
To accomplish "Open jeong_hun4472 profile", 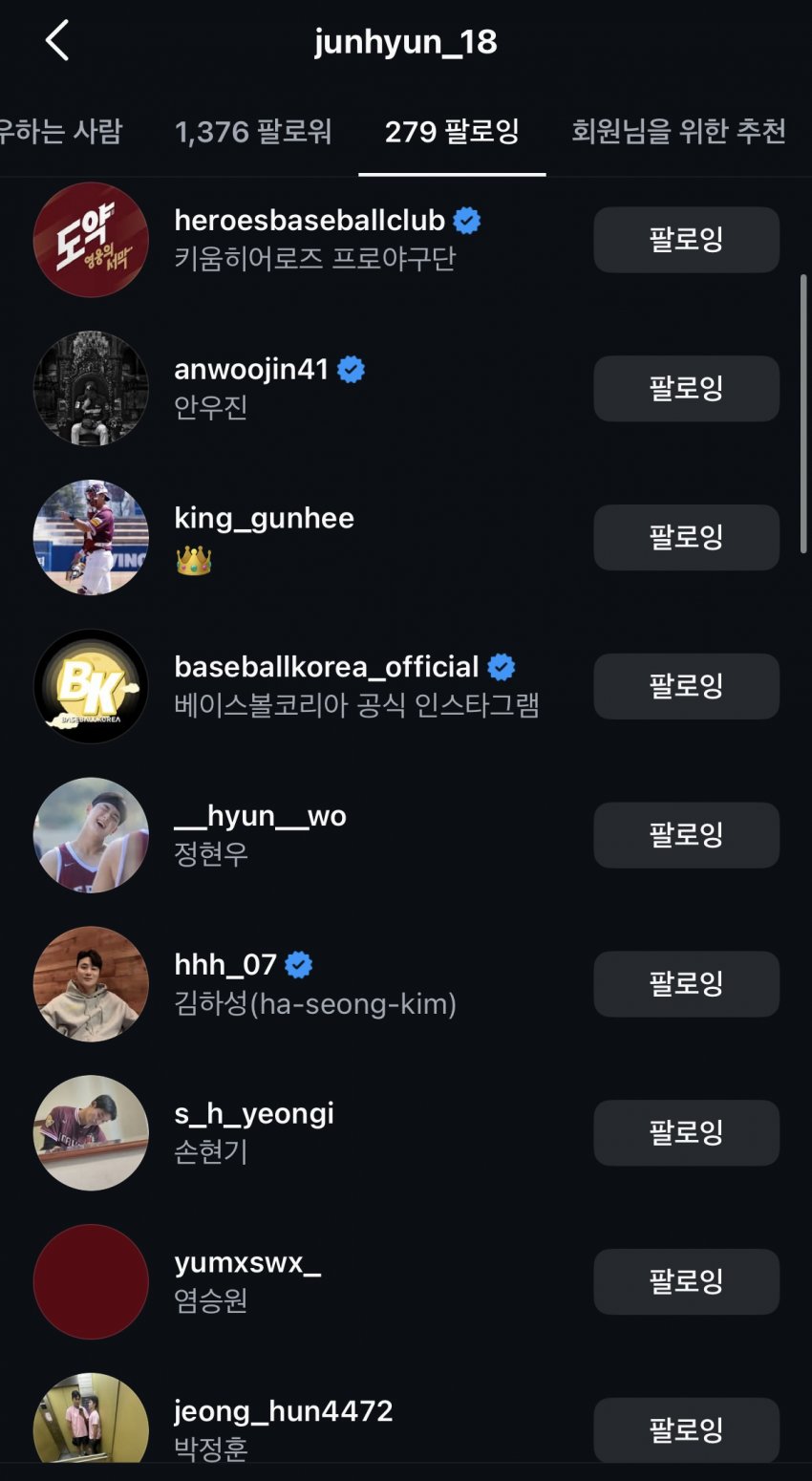I will 283,1412.
